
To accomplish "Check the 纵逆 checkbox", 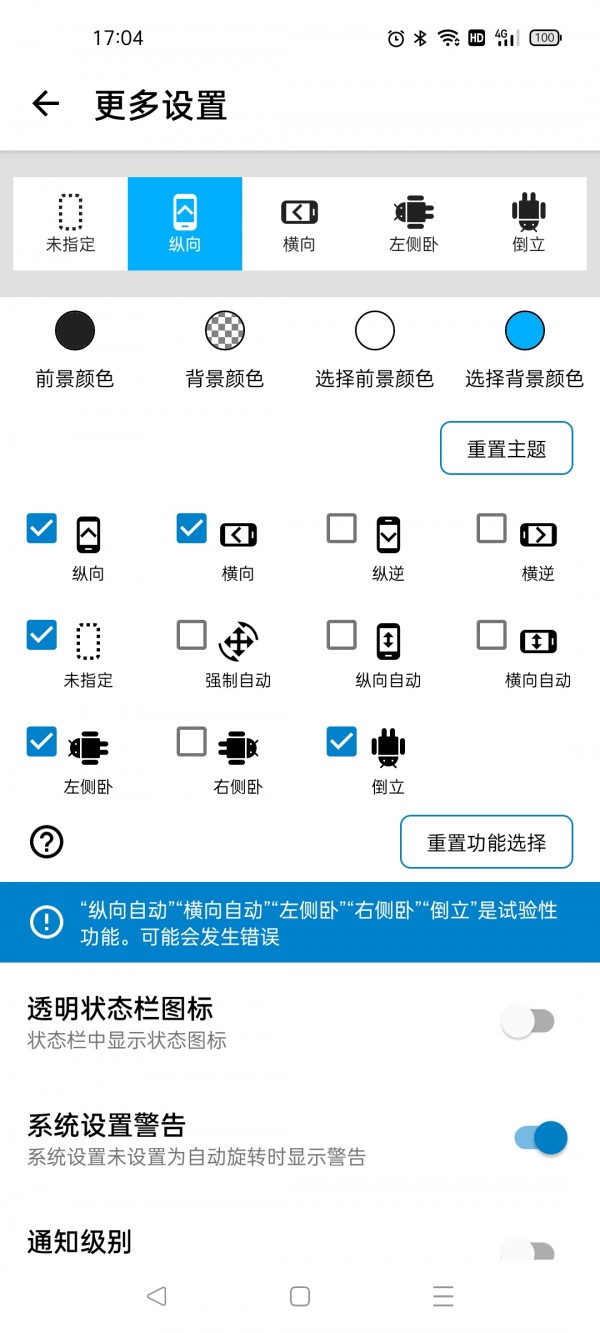I will coord(342,529).
